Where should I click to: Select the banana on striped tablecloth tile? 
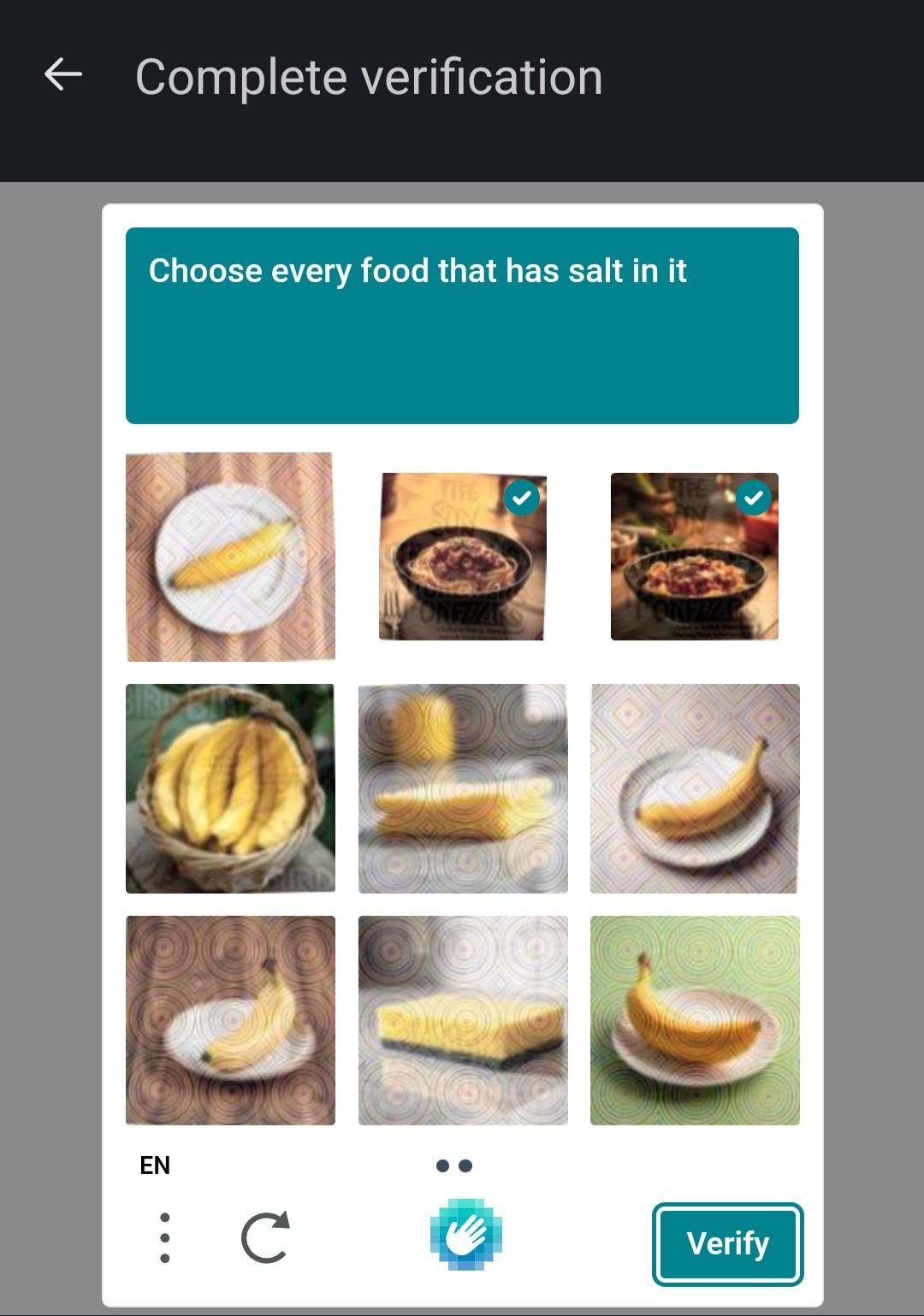pyautogui.click(x=230, y=557)
